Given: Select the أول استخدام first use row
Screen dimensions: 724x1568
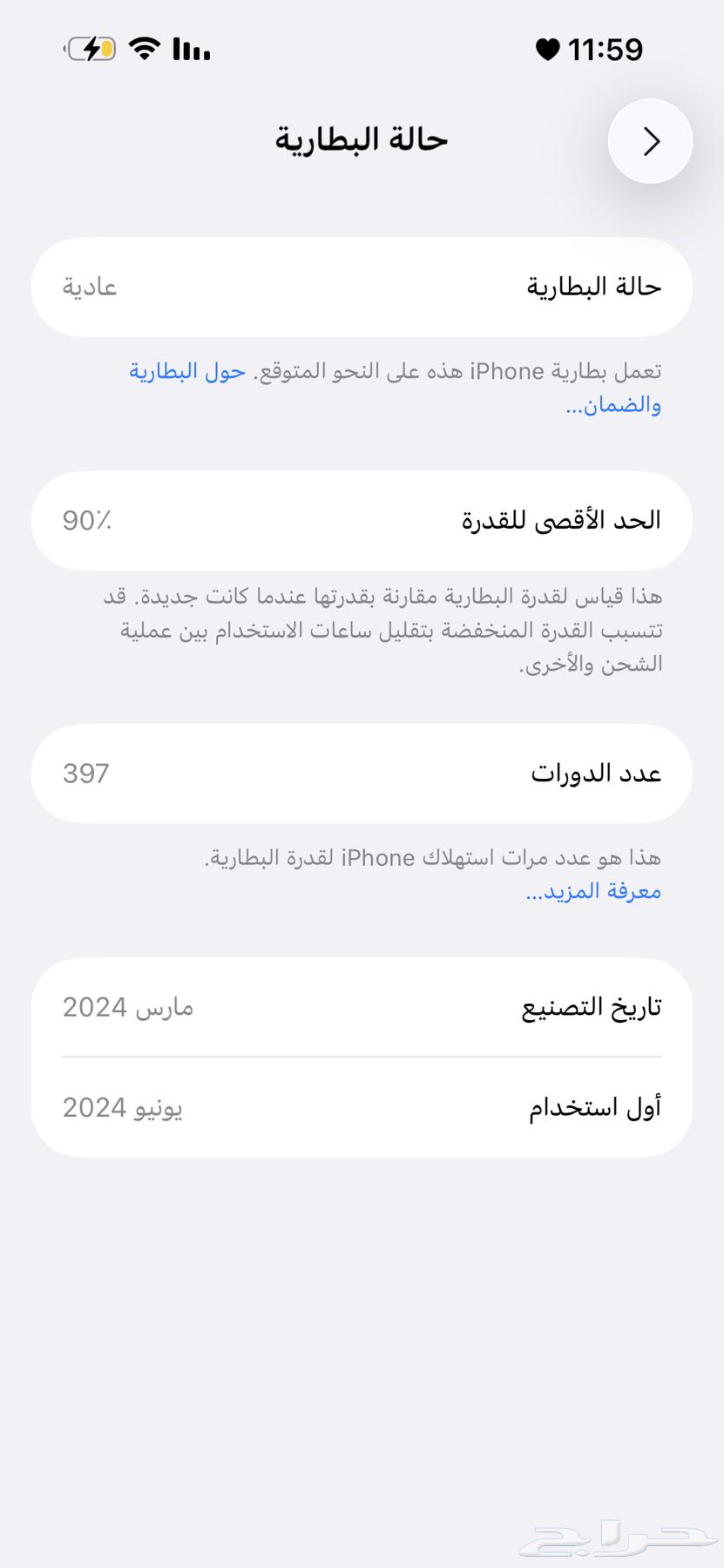Looking at the screenshot, I should pyautogui.click(x=362, y=1107).
